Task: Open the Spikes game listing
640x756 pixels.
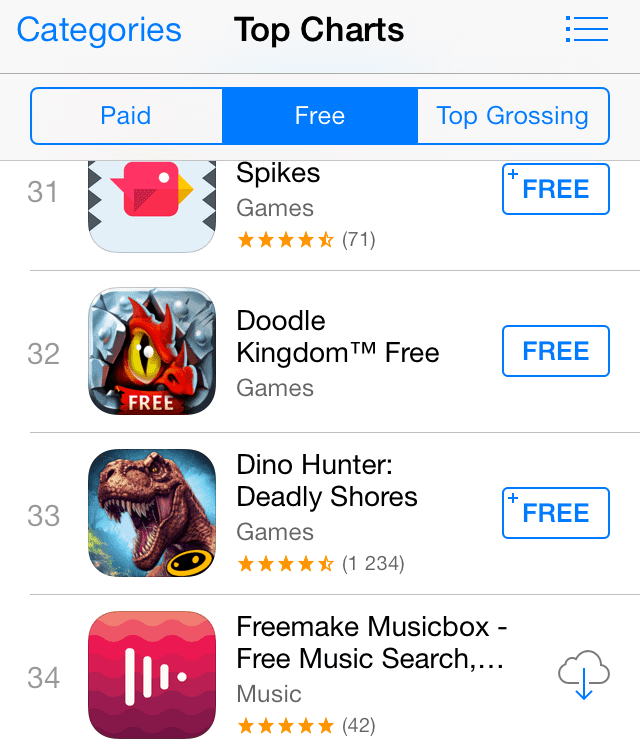Action: pos(278,174)
